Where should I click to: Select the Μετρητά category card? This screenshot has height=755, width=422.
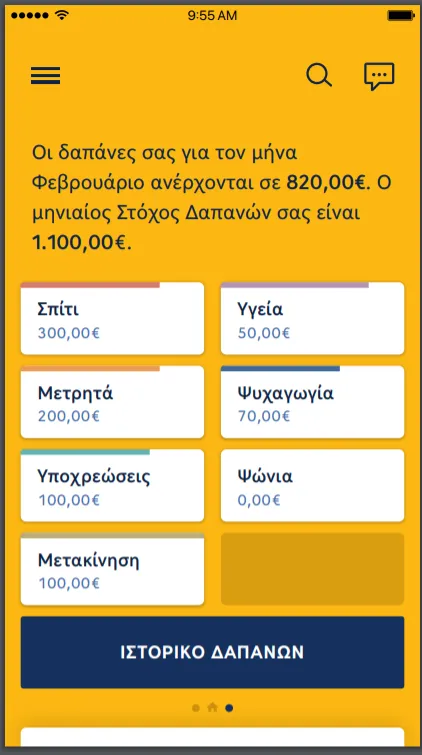(112, 402)
